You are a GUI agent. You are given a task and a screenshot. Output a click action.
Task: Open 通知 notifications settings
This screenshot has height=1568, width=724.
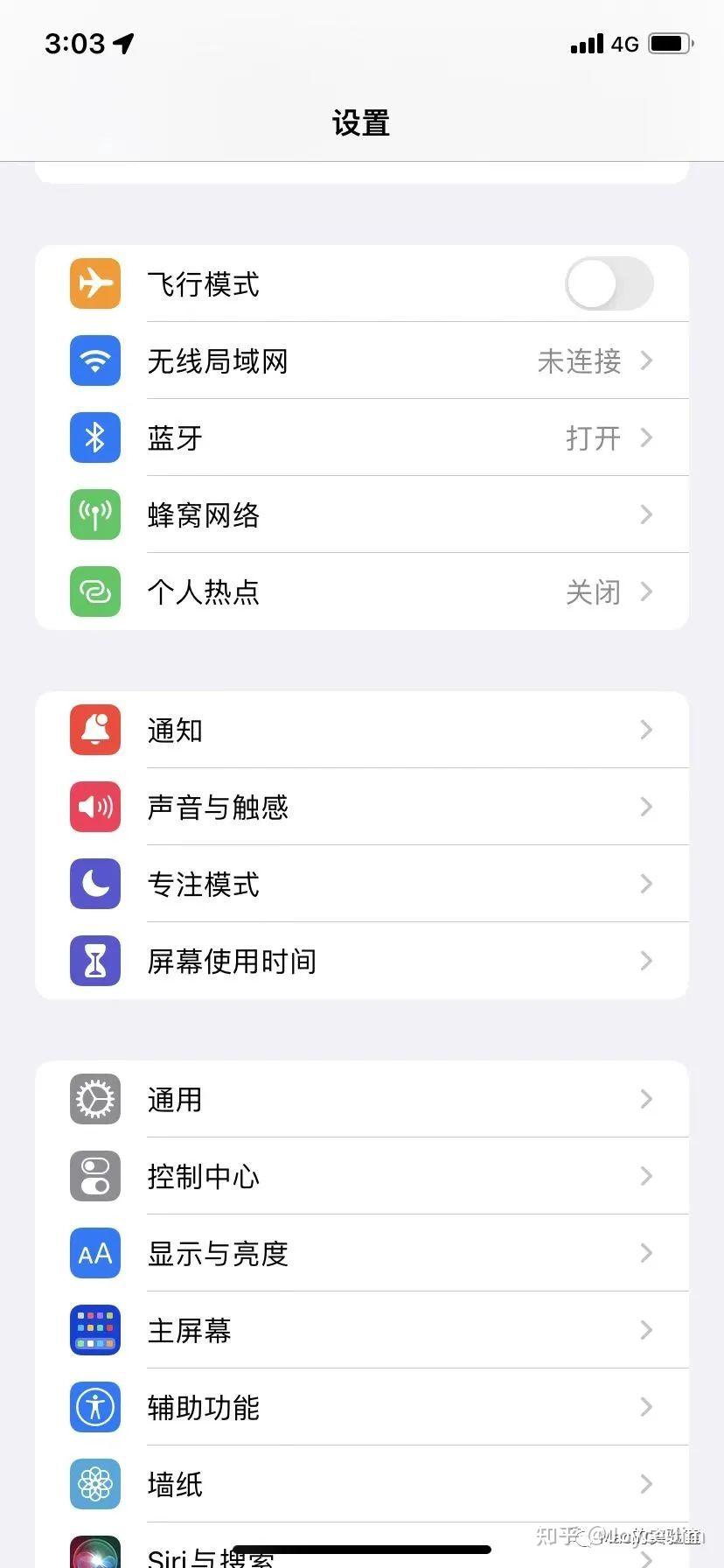click(x=362, y=730)
